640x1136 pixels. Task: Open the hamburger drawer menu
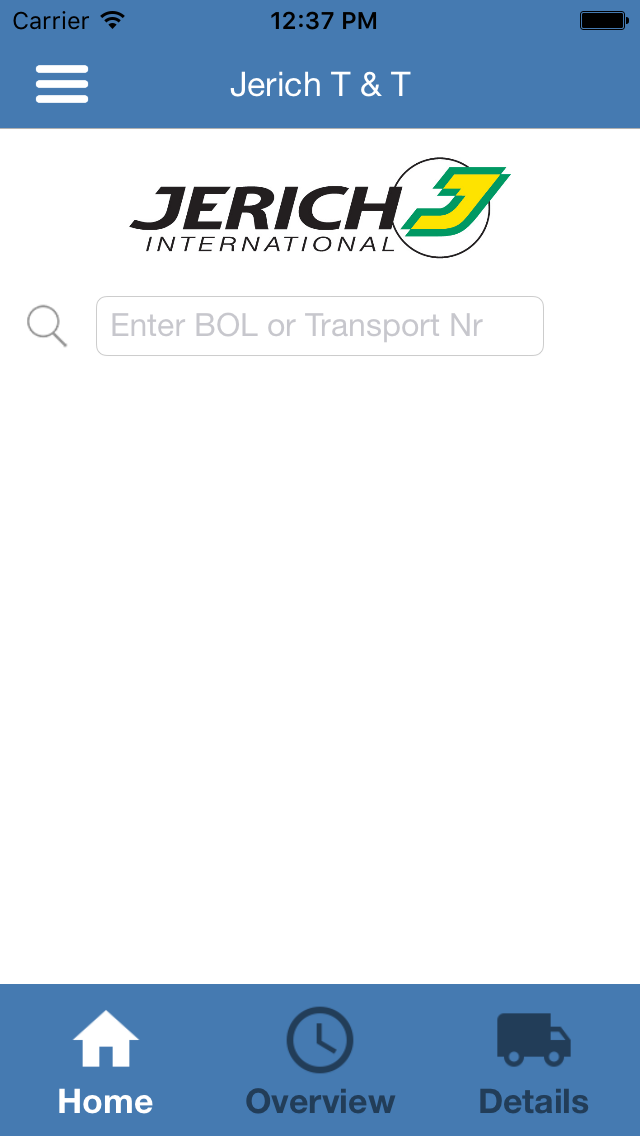(62, 84)
